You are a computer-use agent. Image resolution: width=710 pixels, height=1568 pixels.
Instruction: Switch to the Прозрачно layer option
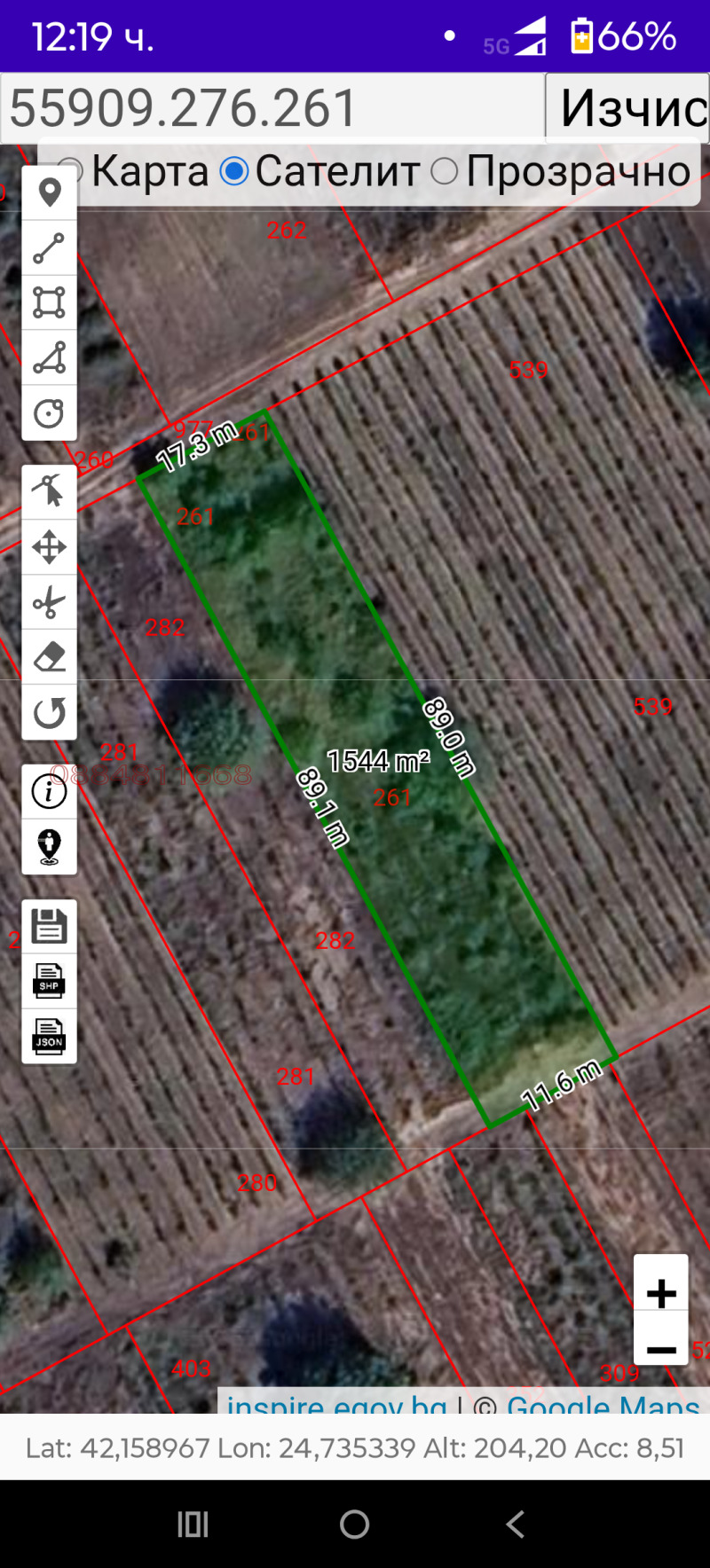click(444, 171)
